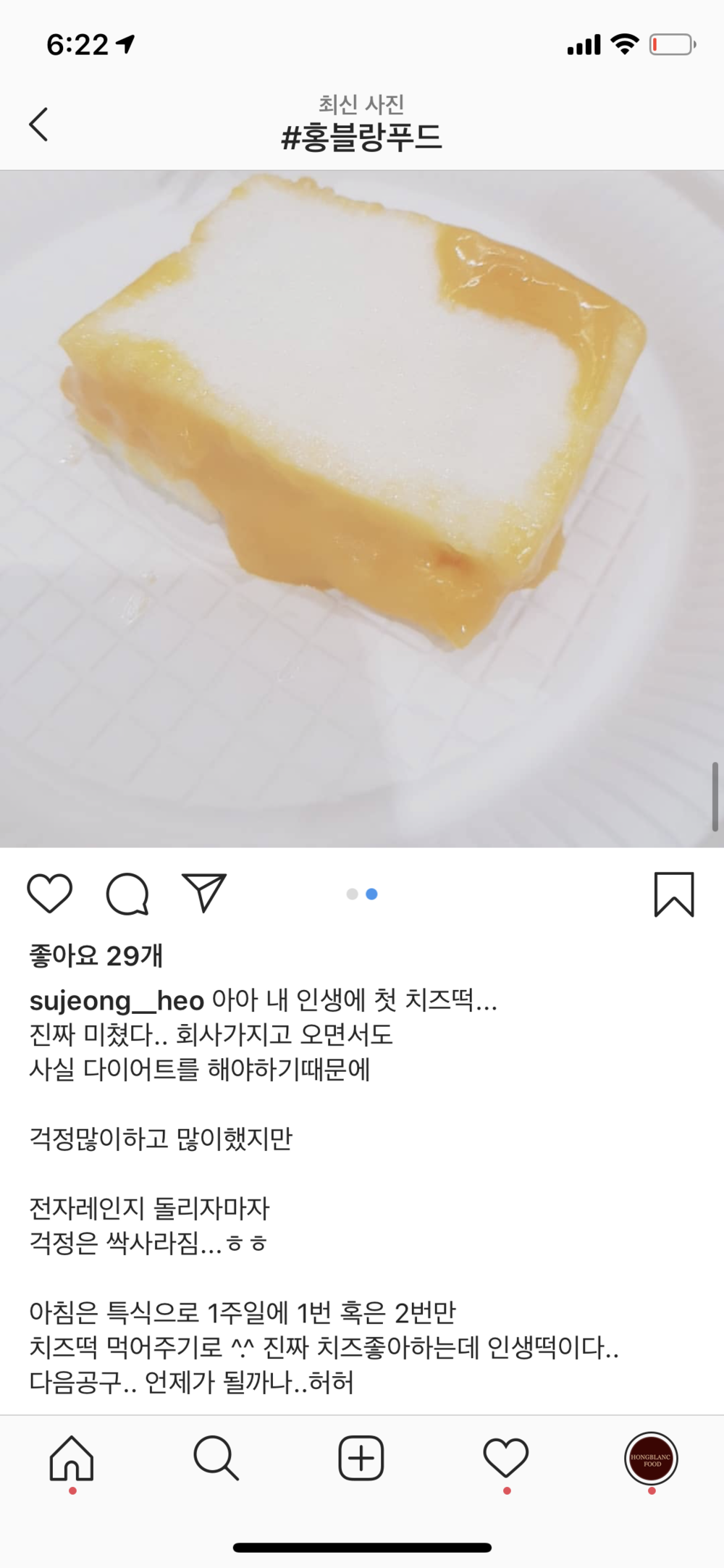Go to the Hongblanc Food profile tab
724x1568 pixels.
pos(652,1459)
